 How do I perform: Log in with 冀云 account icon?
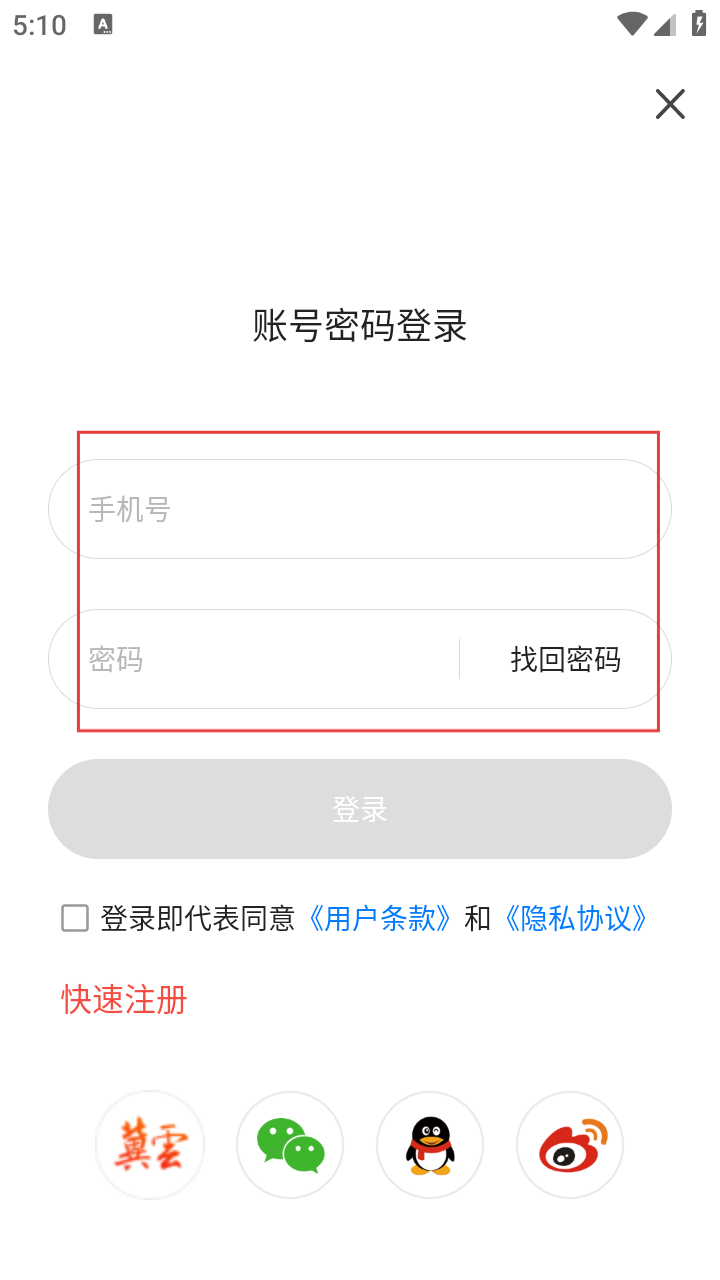(150, 1145)
